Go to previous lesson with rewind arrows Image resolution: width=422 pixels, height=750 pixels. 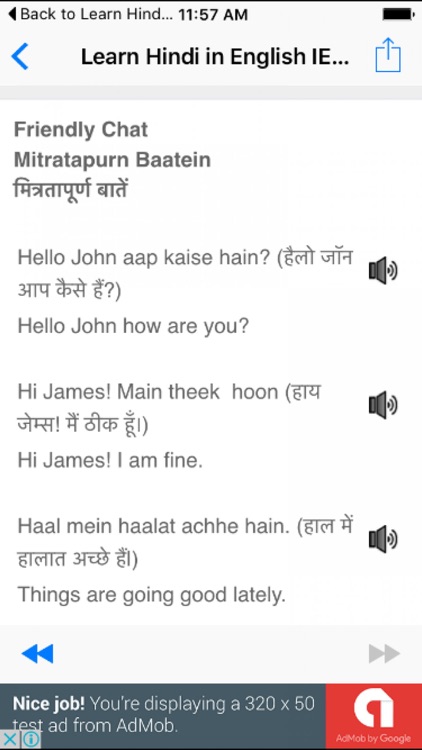(x=37, y=653)
